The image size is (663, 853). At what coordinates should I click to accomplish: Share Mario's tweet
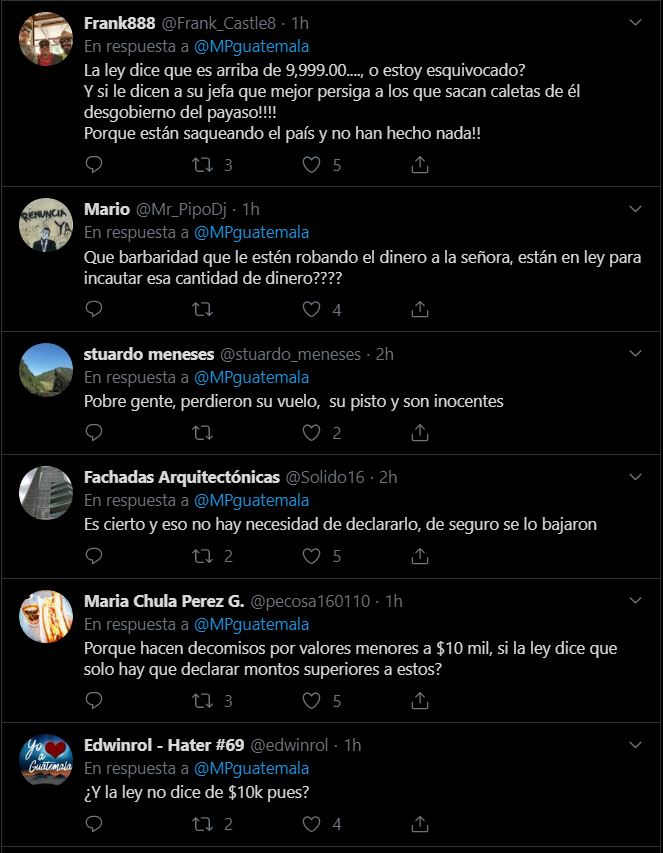click(x=420, y=310)
